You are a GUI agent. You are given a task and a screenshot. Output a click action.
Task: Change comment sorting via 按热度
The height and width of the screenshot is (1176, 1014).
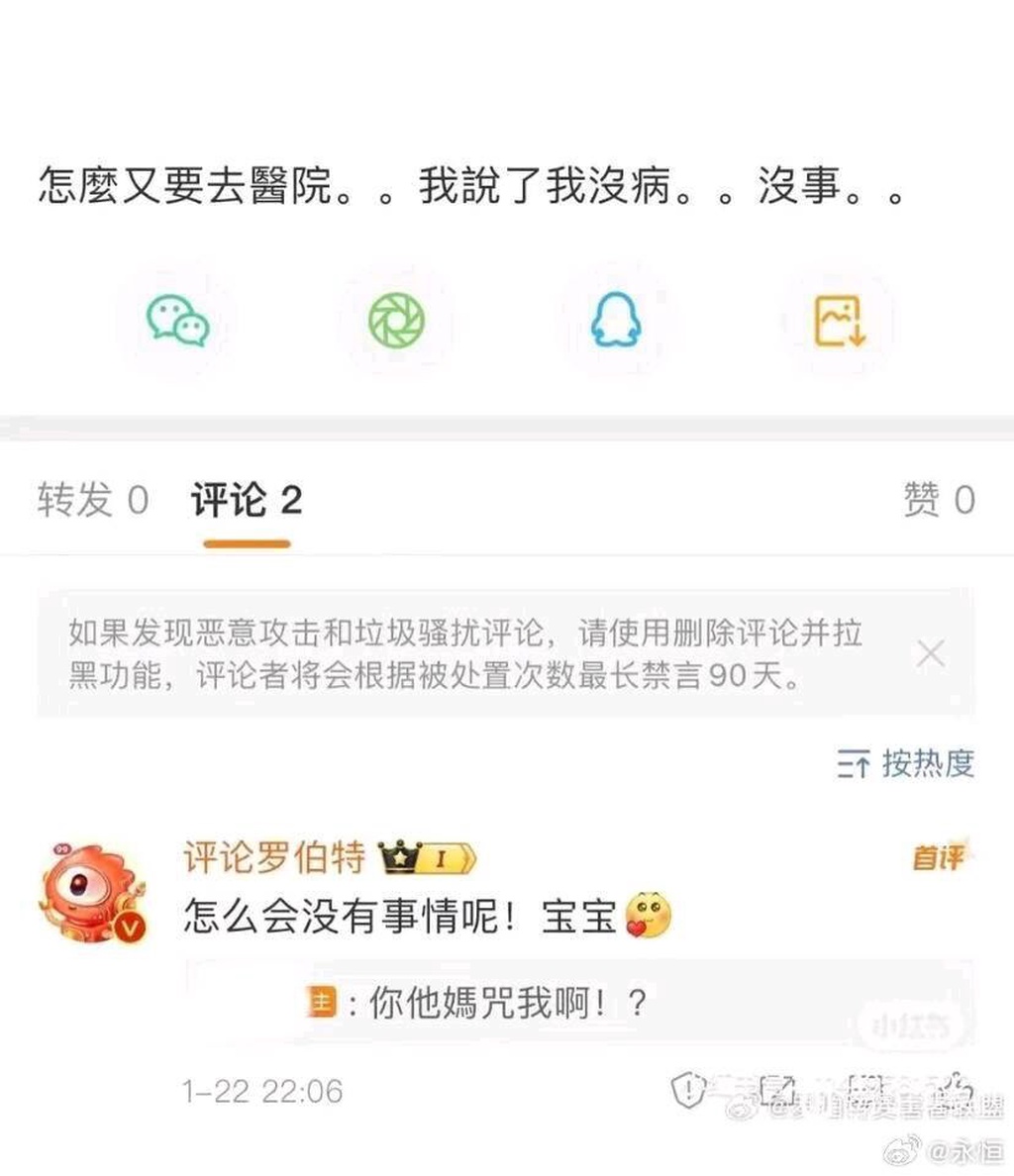coord(906,763)
